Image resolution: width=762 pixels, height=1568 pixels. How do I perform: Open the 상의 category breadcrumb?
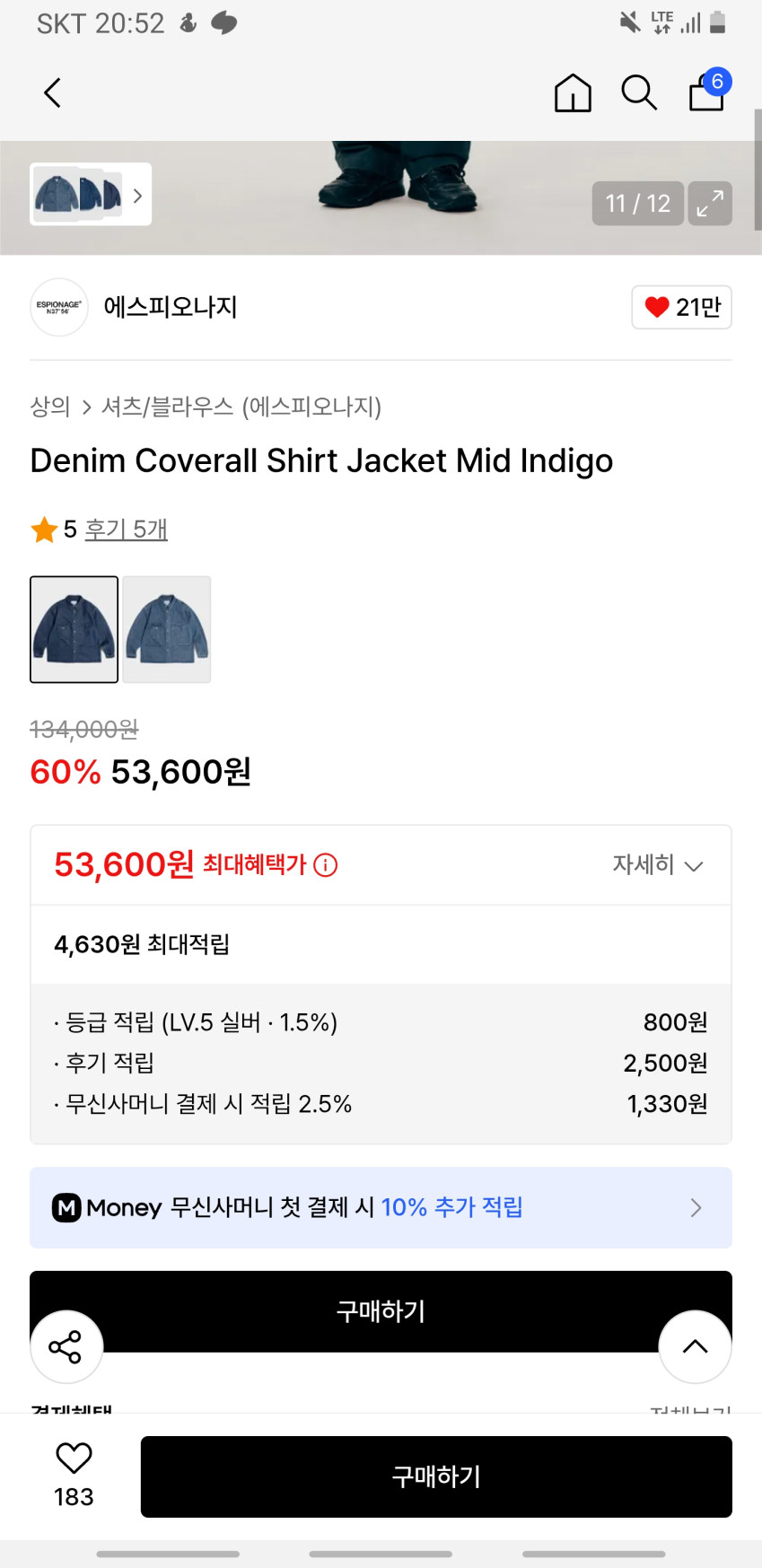tap(50, 407)
